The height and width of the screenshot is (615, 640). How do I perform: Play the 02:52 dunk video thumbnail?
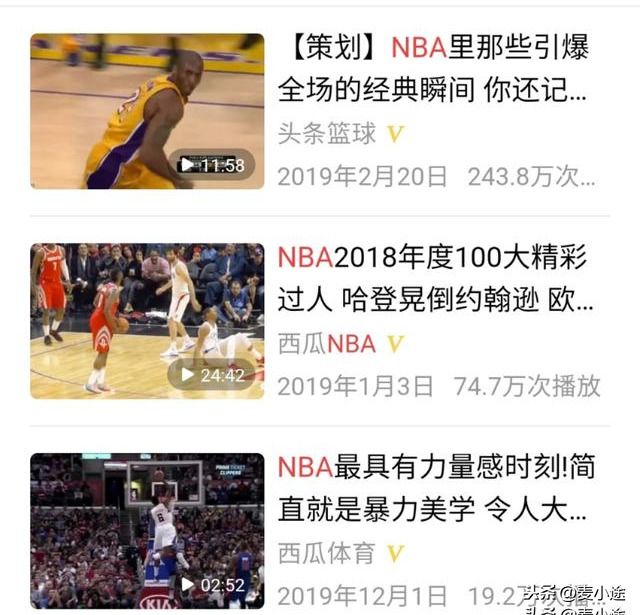tap(147, 530)
